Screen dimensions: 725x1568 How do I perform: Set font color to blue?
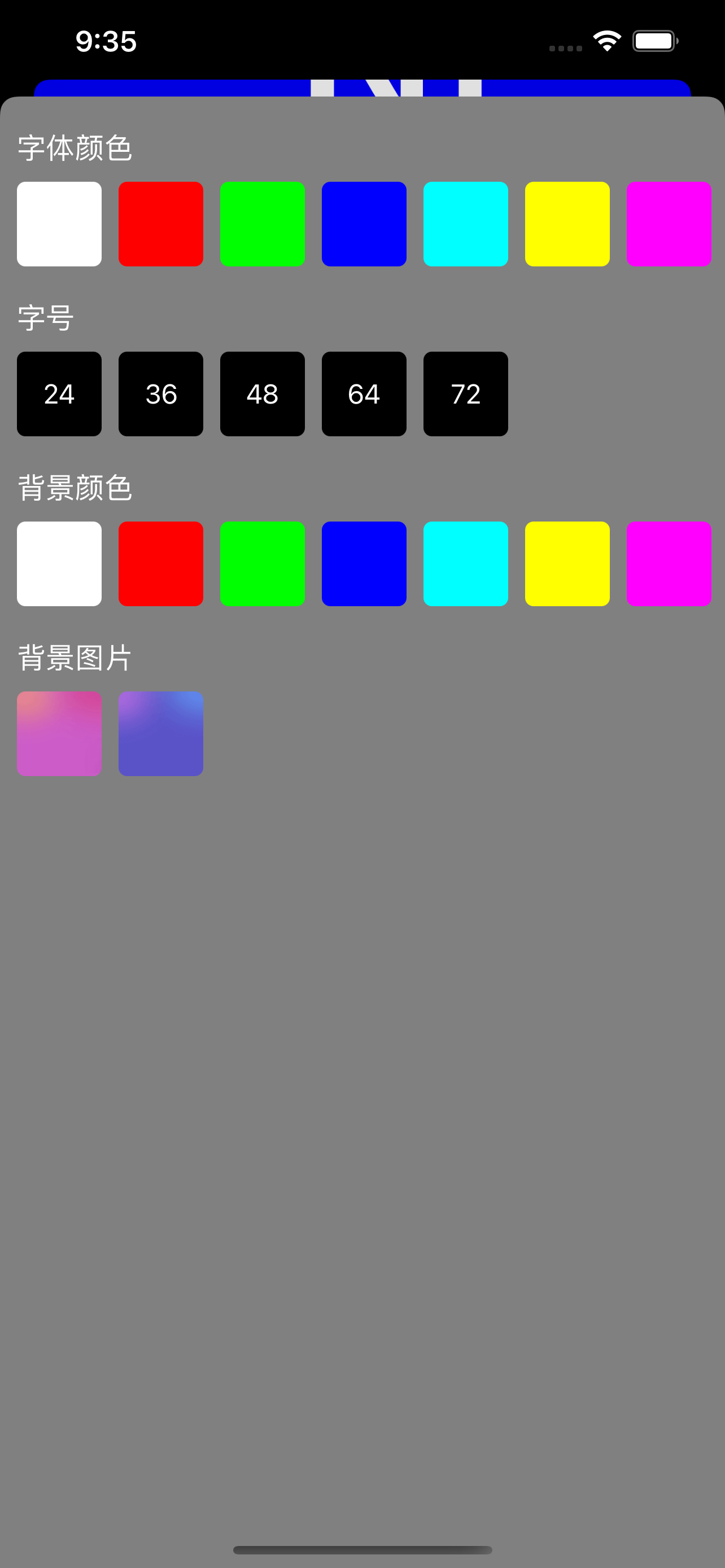pos(364,224)
